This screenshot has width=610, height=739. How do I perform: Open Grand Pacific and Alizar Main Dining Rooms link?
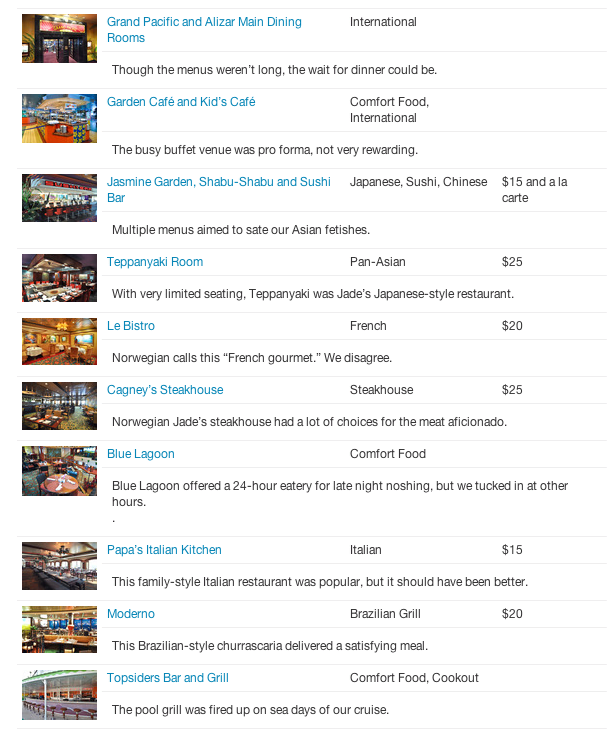[x=204, y=22]
